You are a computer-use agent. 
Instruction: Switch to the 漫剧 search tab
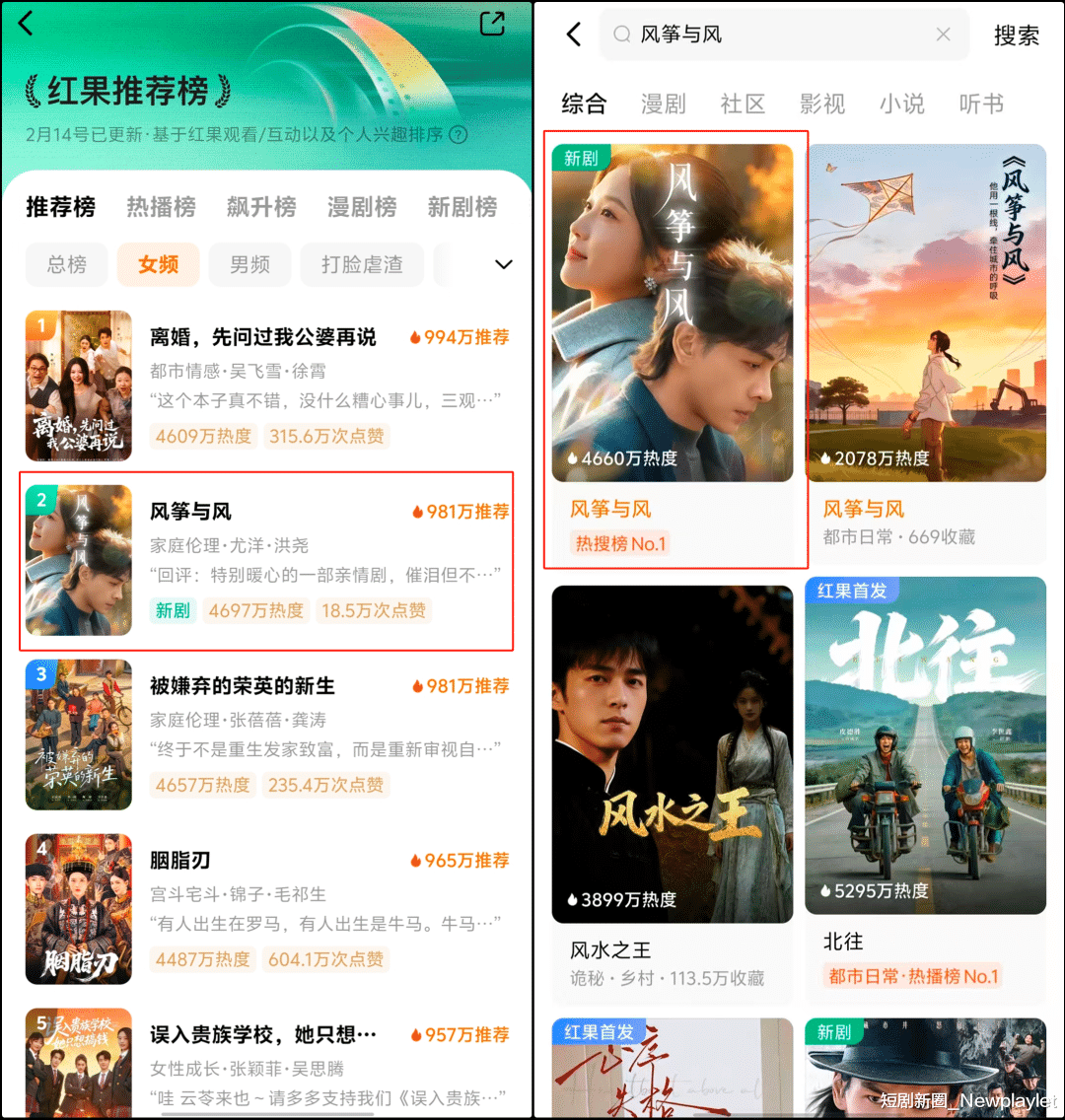pyautogui.click(x=663, y=104)
